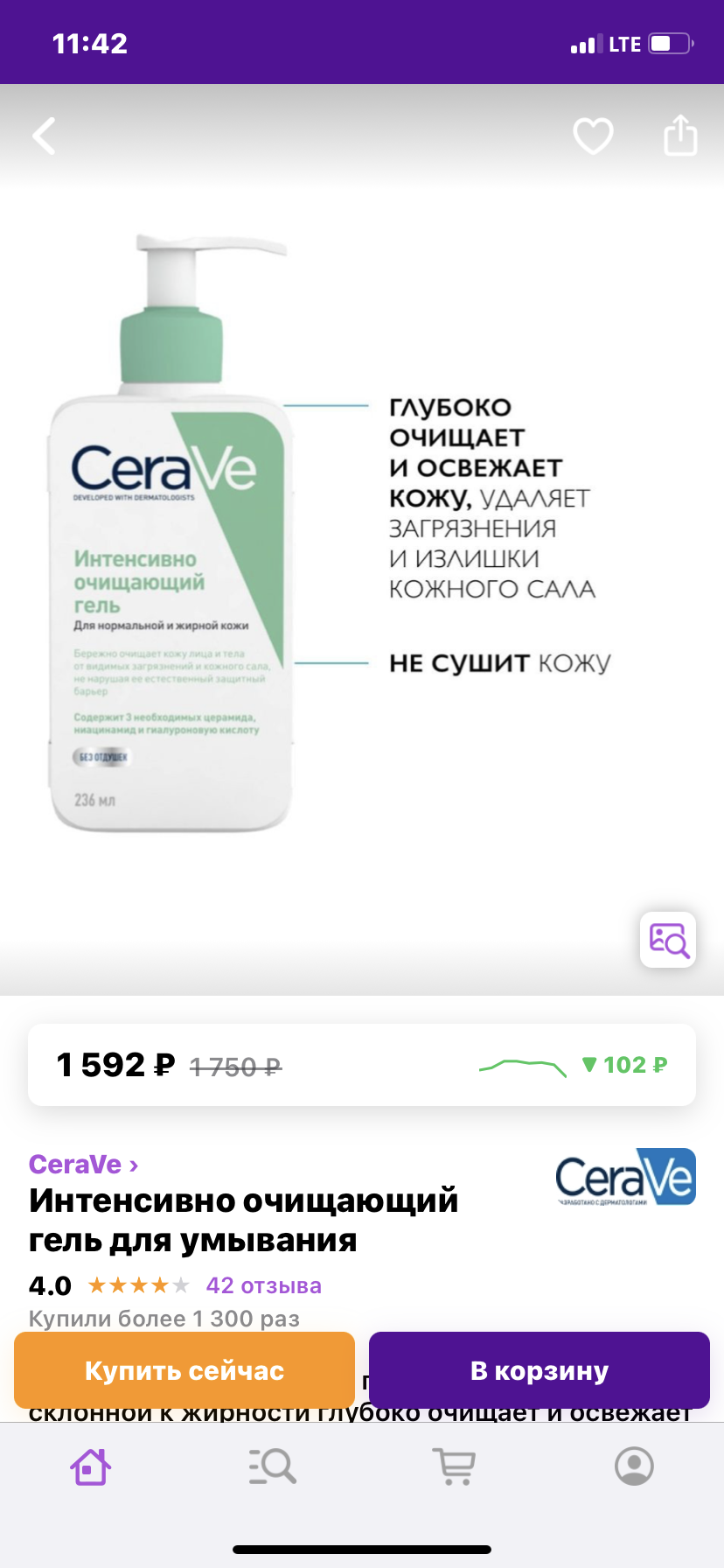Add product to favorites with heart
This screenshot has width=724, height=1568.
pyautogui.click(x=593, y=136)
